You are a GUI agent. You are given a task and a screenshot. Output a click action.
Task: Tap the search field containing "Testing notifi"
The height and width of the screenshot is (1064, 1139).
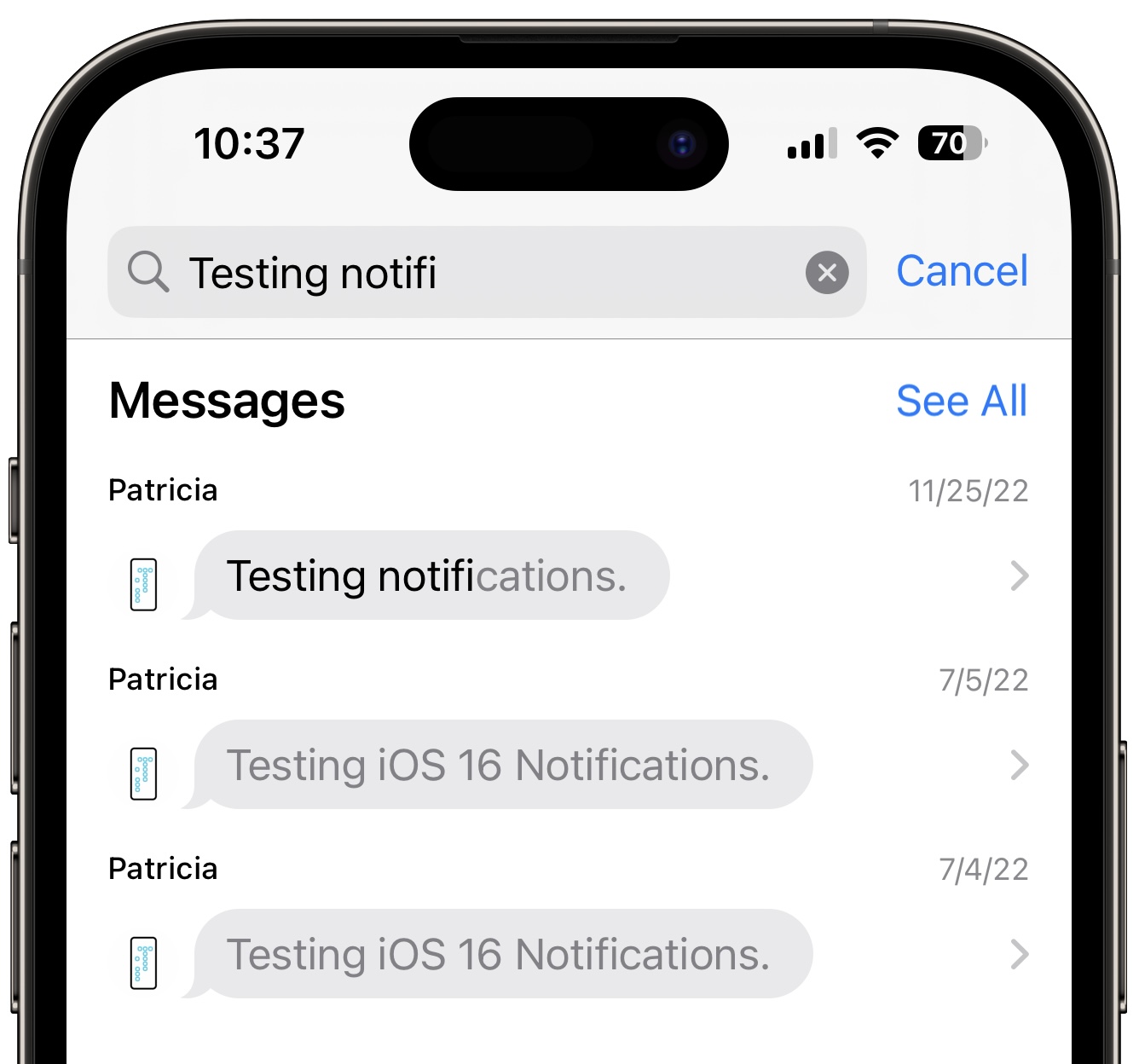(477, 273)
